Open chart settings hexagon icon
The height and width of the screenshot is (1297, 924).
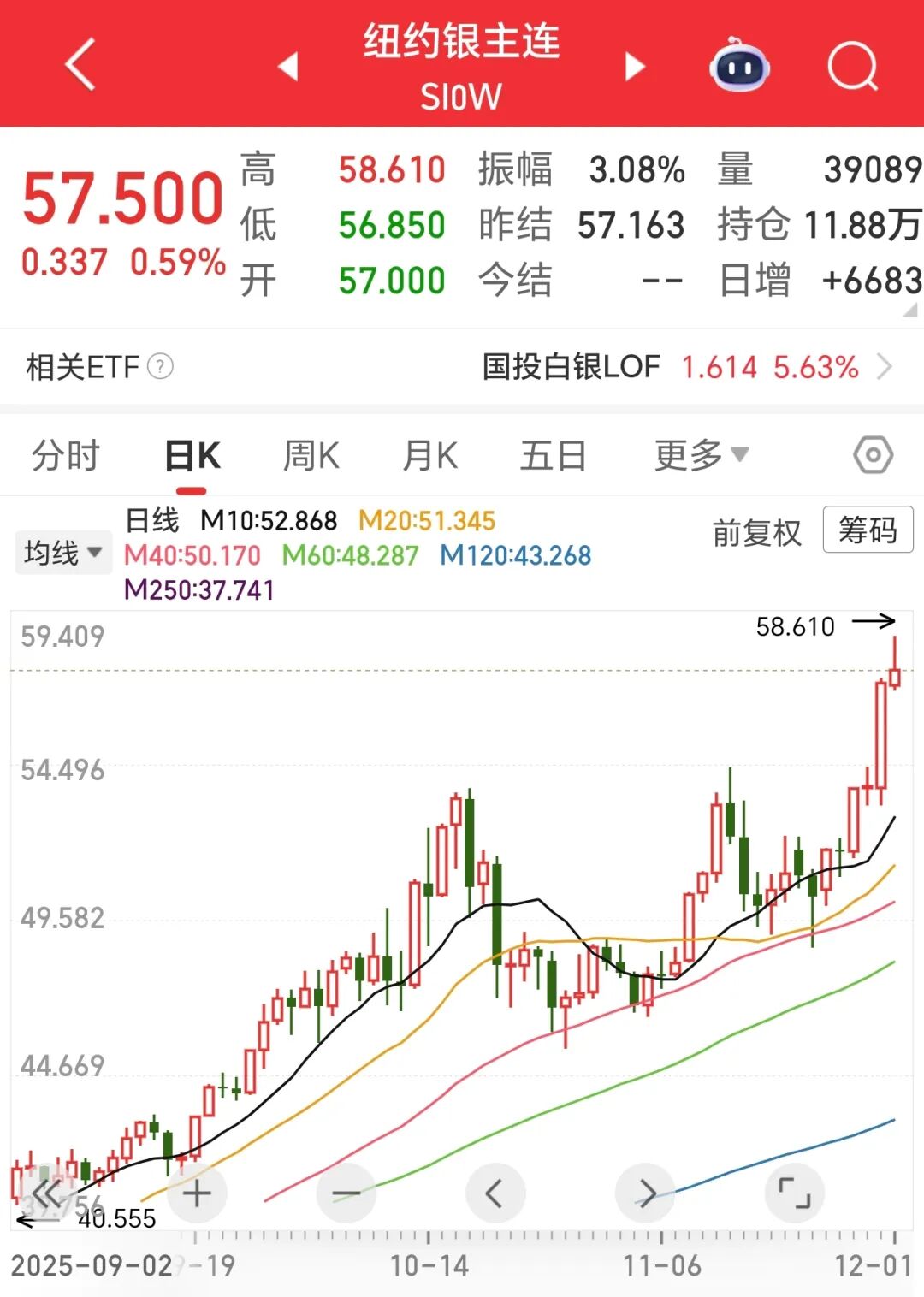click(x=873, y=455)
